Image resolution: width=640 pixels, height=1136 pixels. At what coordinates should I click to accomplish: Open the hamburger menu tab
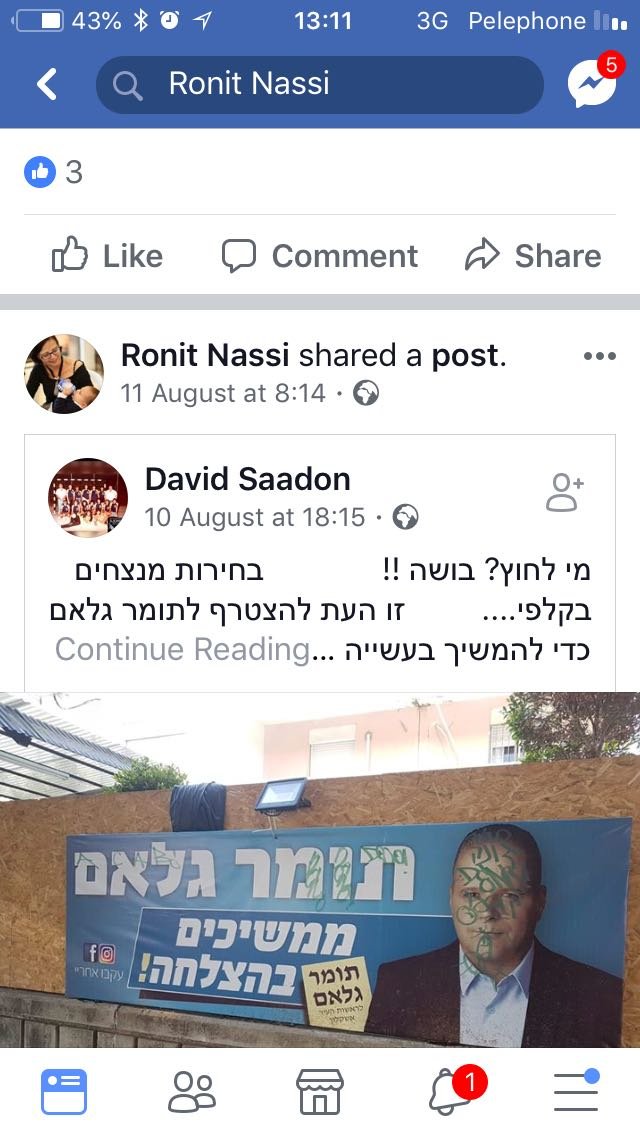click(x=576, y=1092)
